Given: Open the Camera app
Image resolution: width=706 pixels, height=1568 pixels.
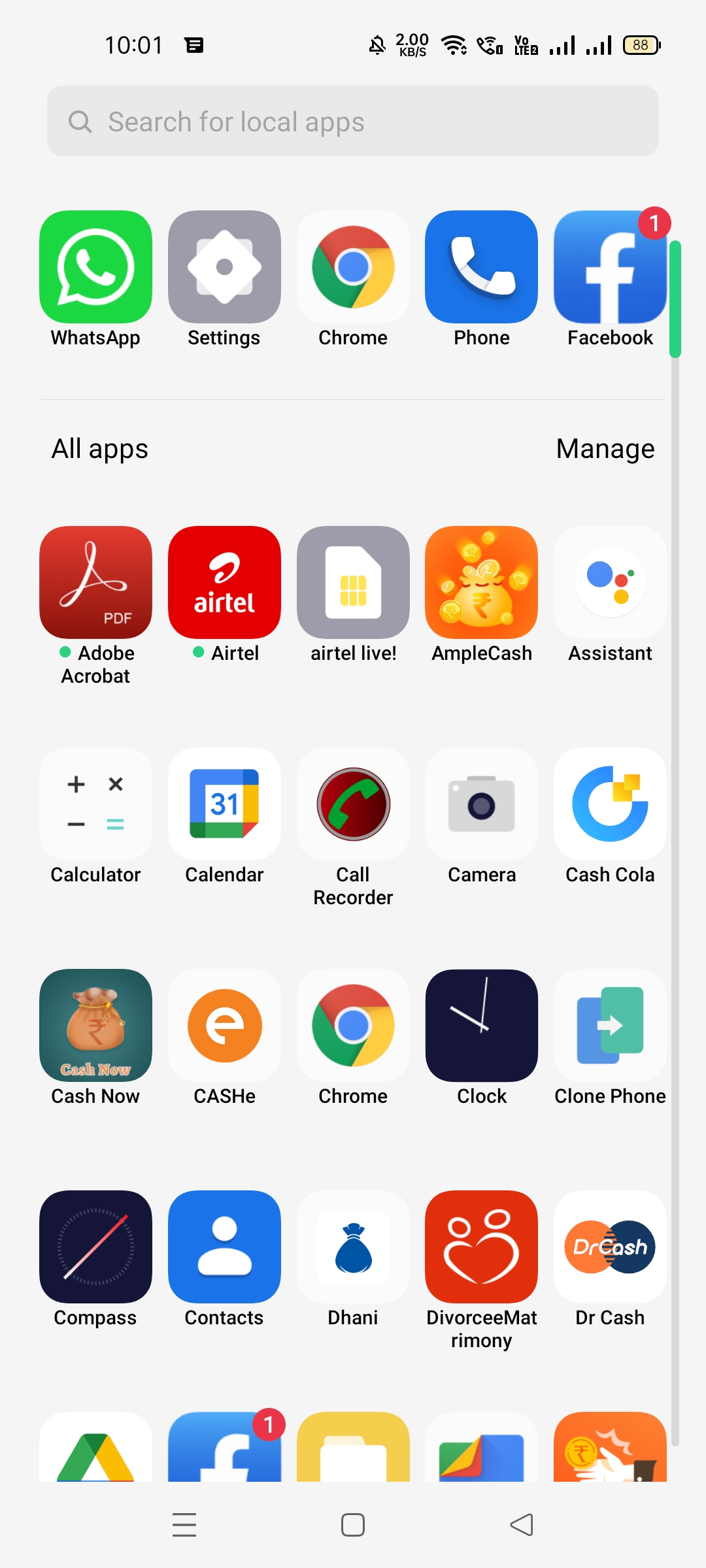Looking at the screenshot, I should 481,804.
